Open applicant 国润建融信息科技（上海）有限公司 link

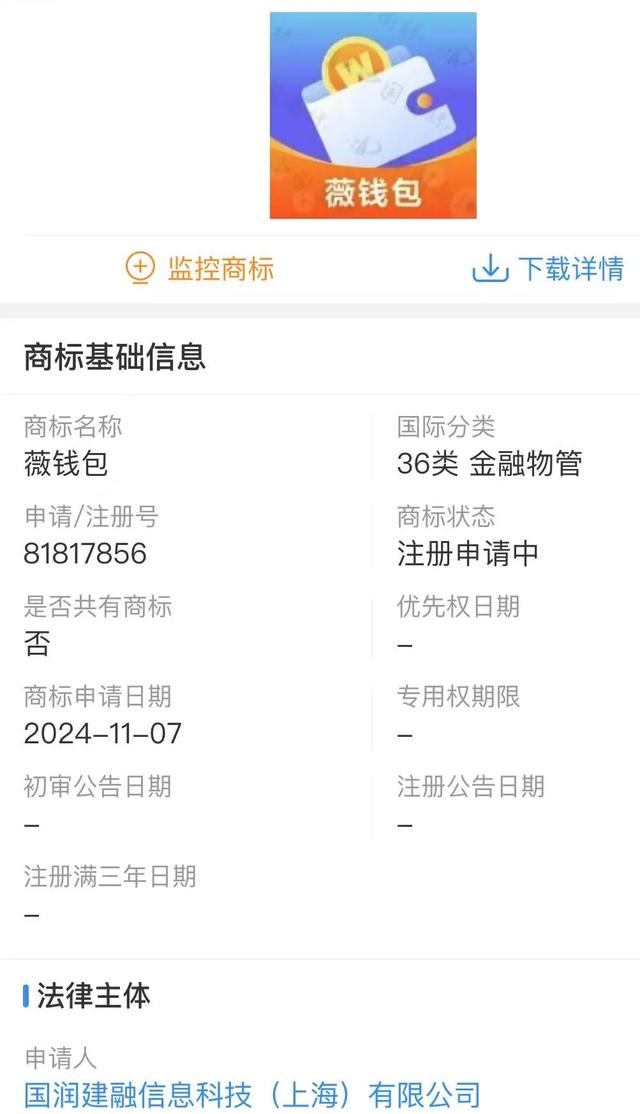252,1095
